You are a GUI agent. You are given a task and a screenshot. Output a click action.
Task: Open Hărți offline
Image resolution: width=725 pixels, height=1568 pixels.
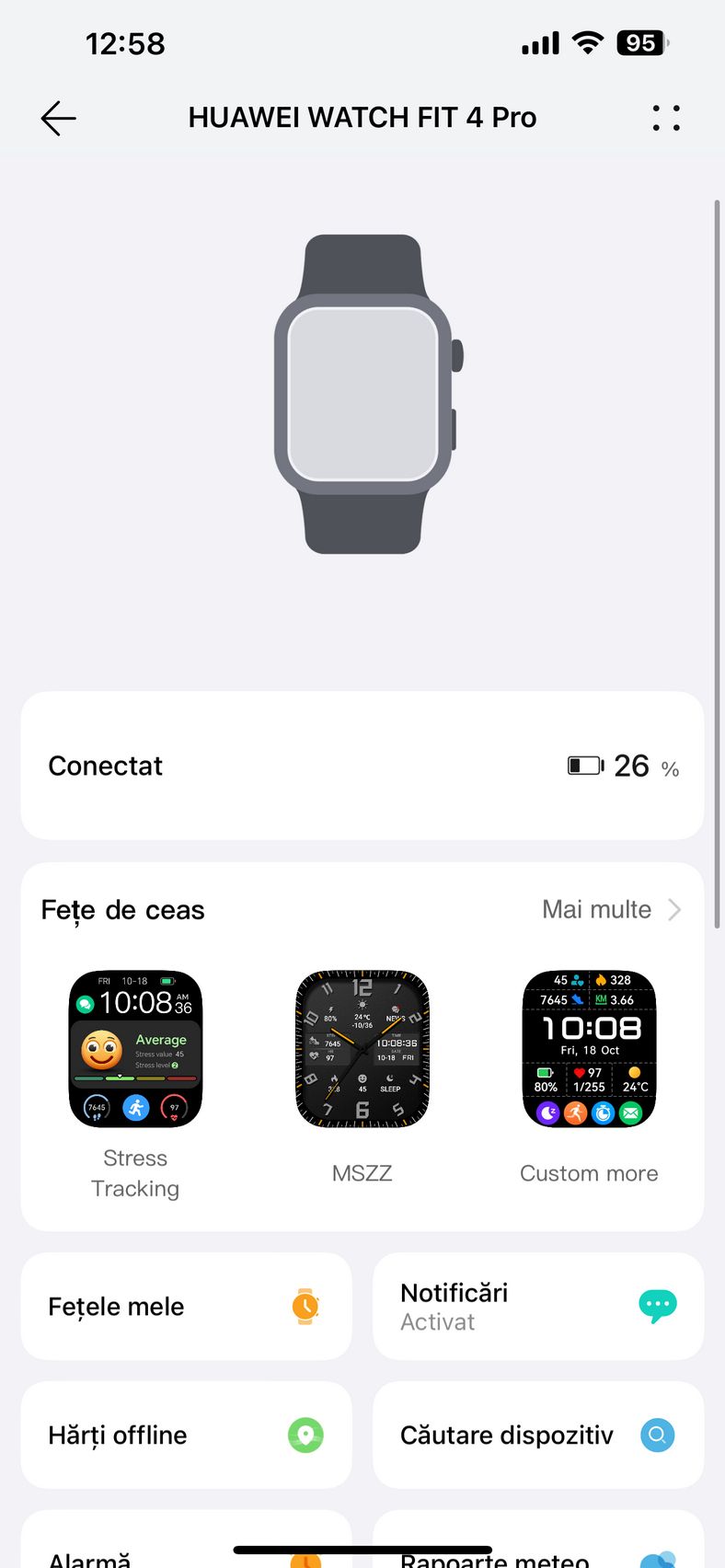[x=187, y=1435]
